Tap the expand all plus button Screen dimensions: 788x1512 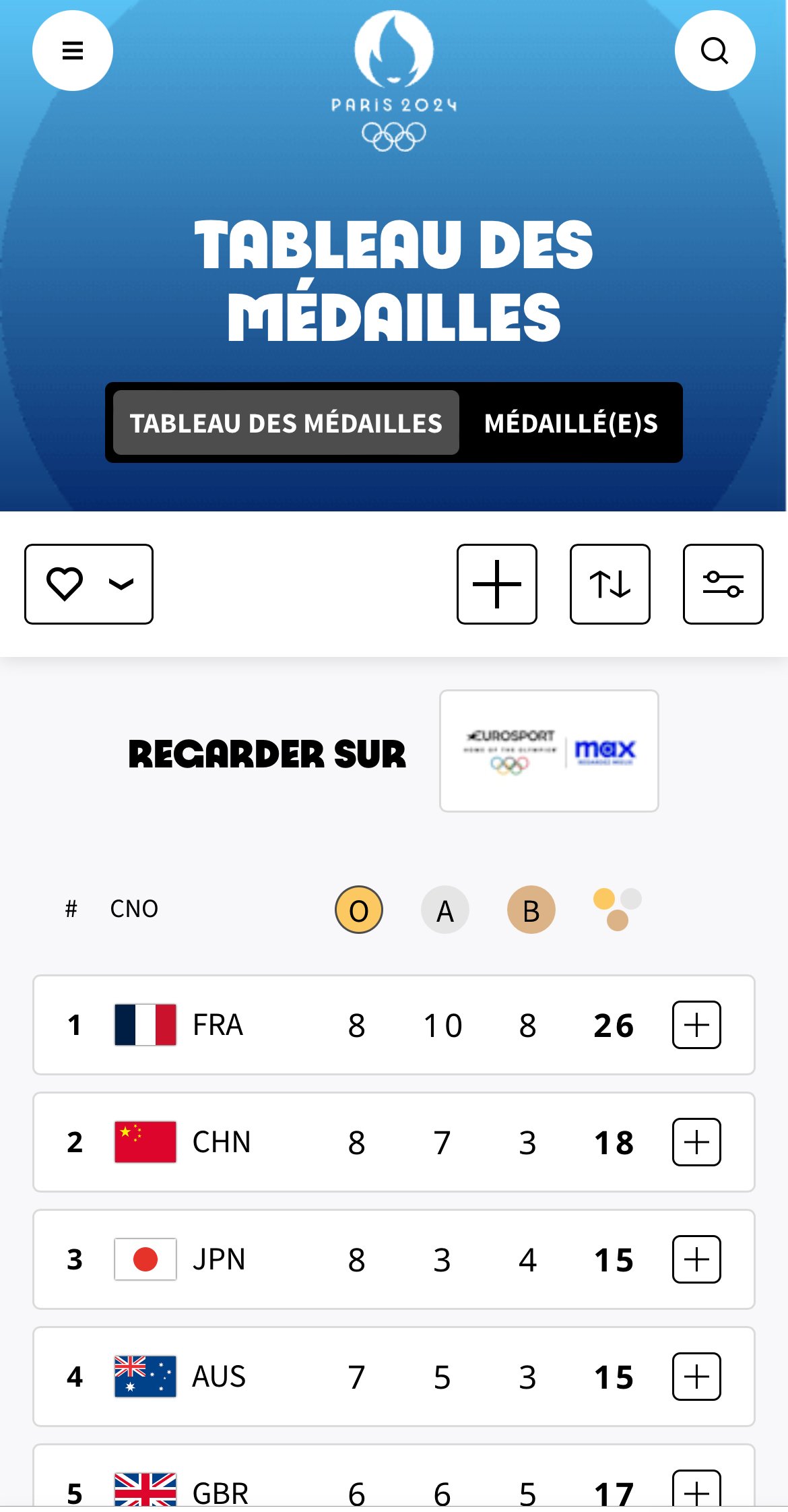click(497, 584)
